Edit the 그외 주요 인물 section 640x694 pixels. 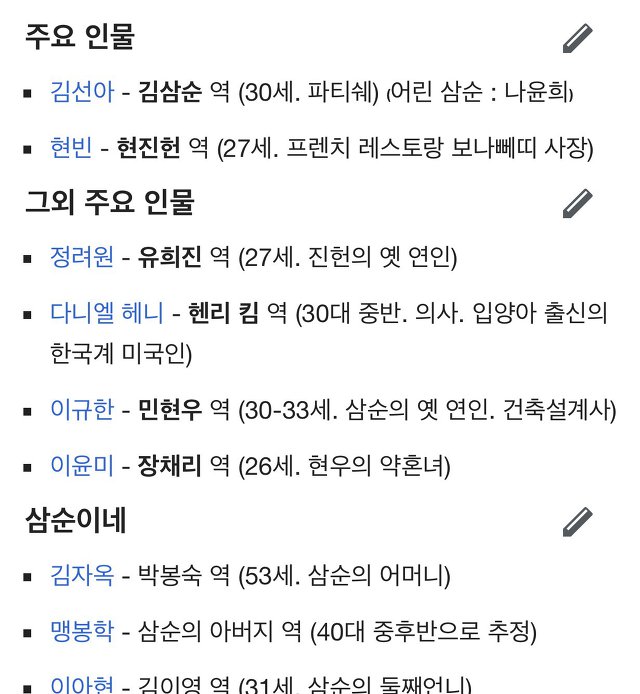(x=577, y=204)
